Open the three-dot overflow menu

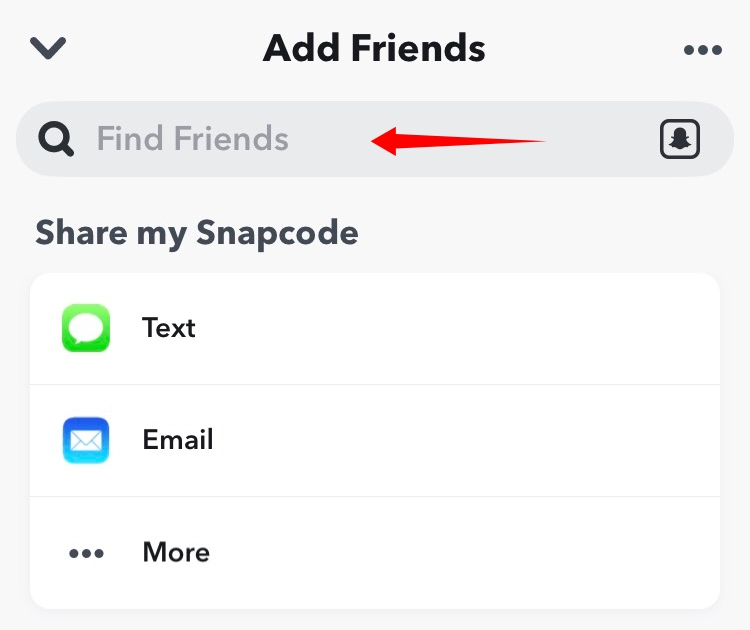pos(702,50)
